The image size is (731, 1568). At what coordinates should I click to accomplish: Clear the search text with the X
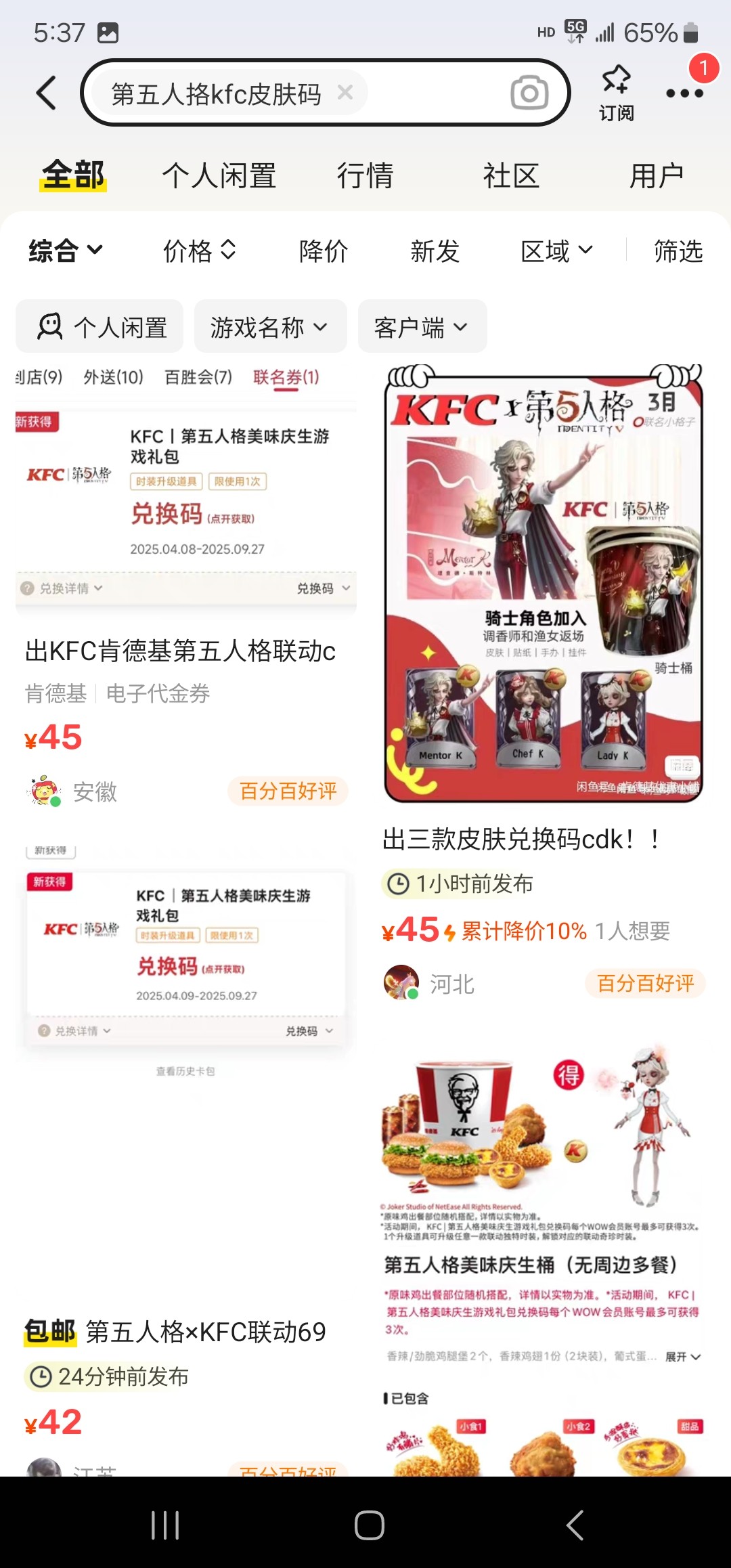coord(345,92)
